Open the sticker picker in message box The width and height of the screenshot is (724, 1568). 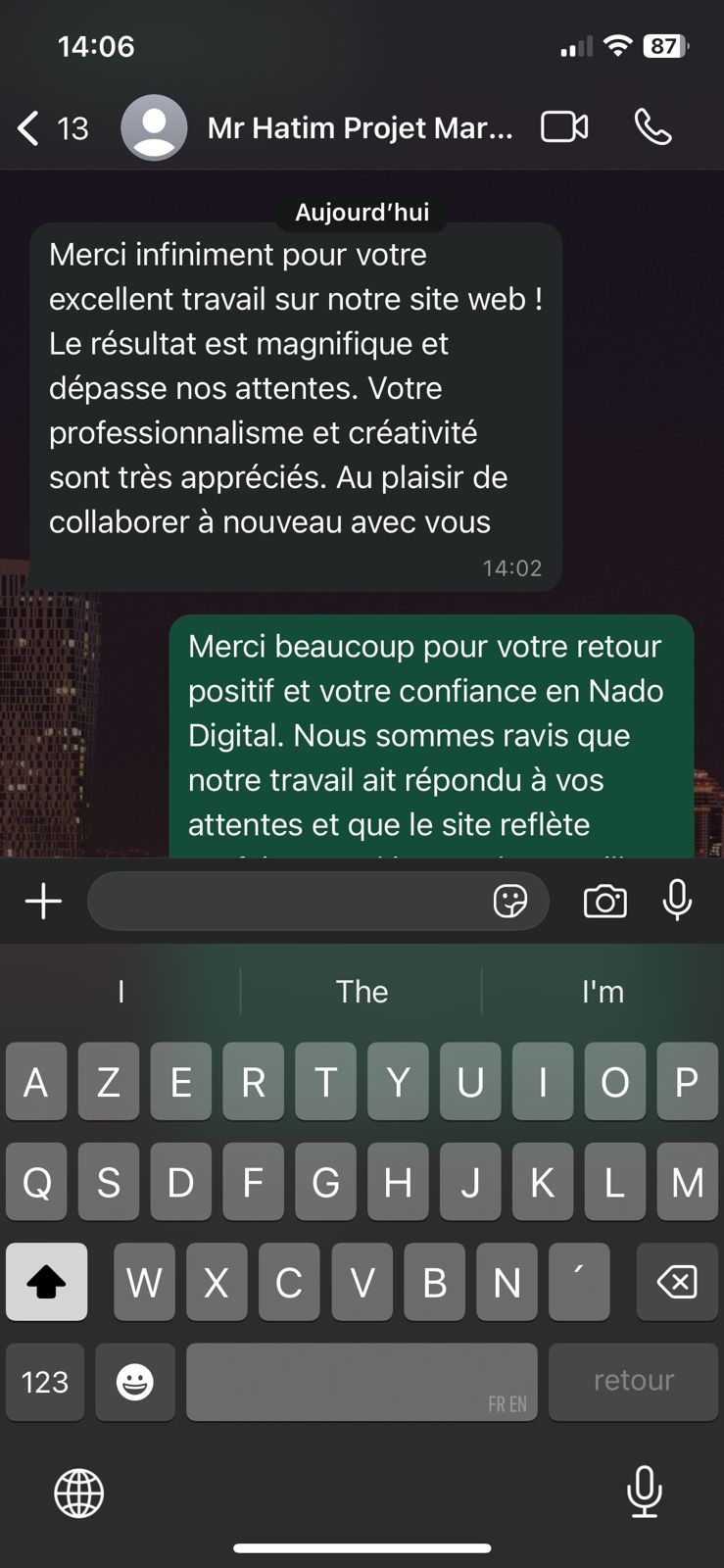(509, 901)
